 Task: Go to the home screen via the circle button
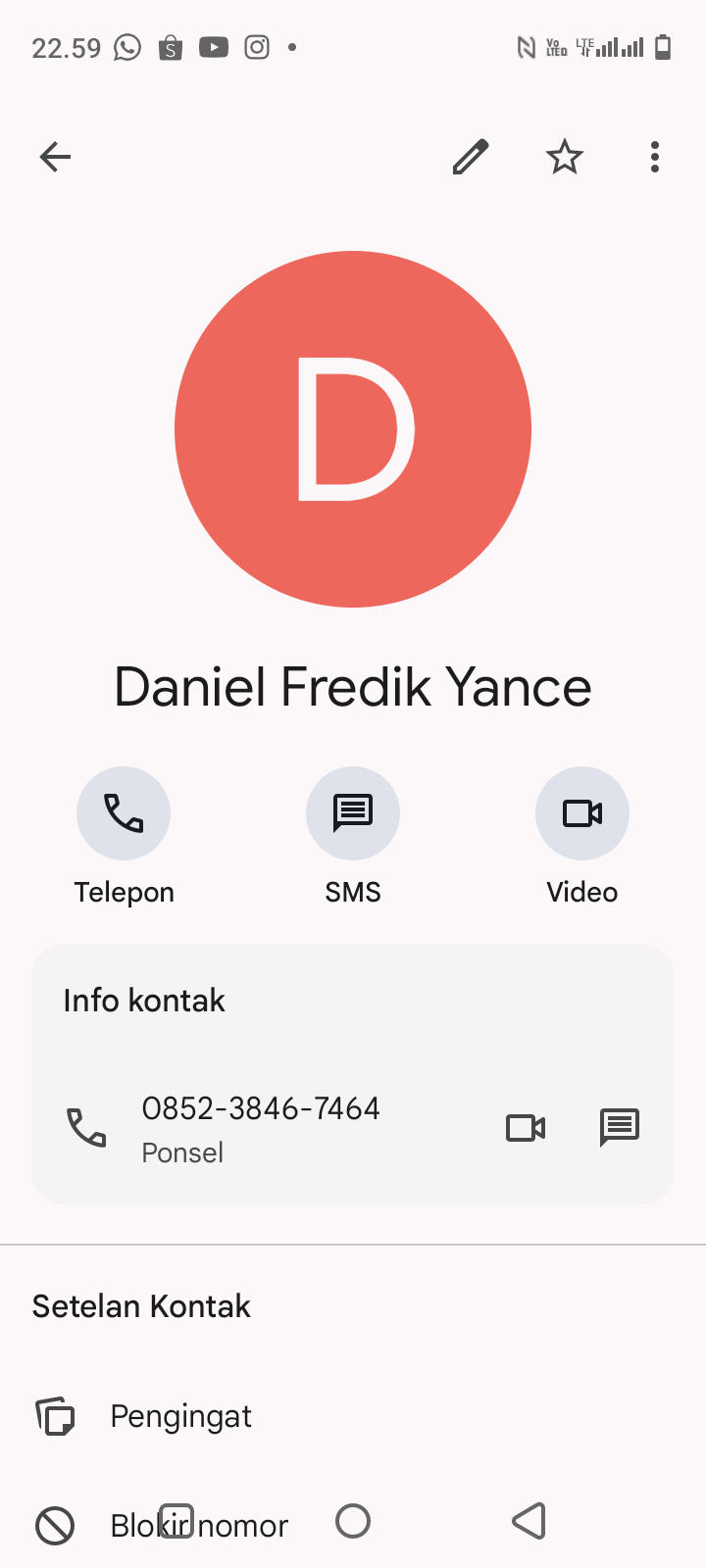(353, 1521)
